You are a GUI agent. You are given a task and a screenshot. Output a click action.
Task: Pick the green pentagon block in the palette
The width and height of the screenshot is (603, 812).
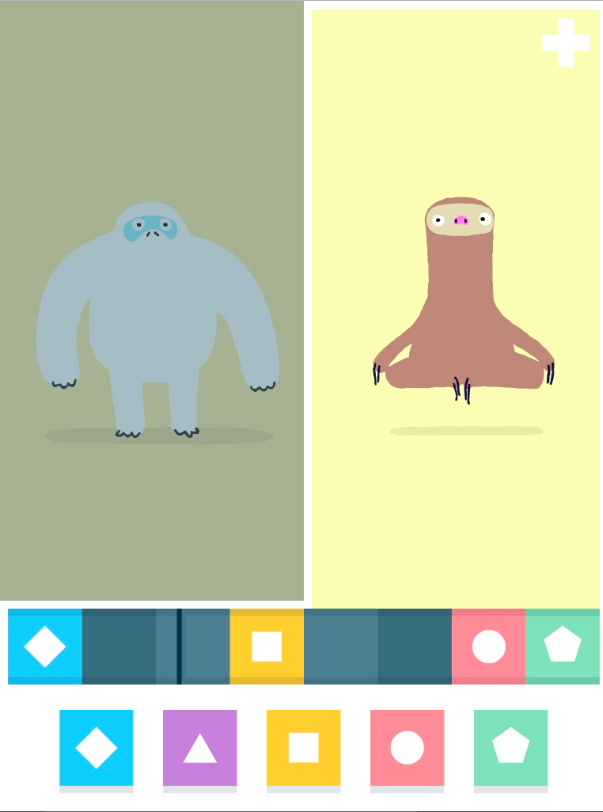pos(511,748)
